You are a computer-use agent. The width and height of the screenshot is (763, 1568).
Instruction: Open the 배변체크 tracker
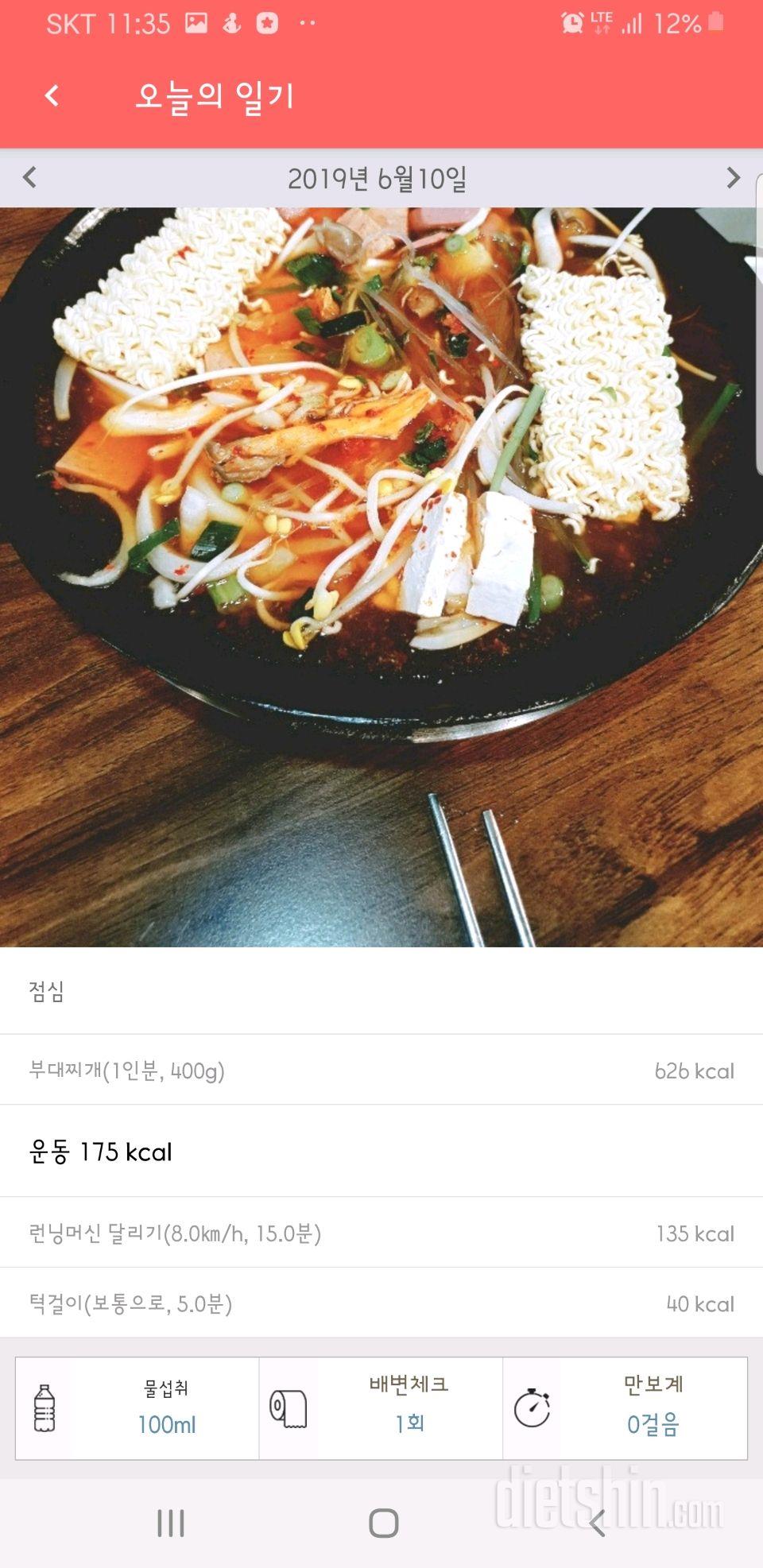[x=381, y=1408]
